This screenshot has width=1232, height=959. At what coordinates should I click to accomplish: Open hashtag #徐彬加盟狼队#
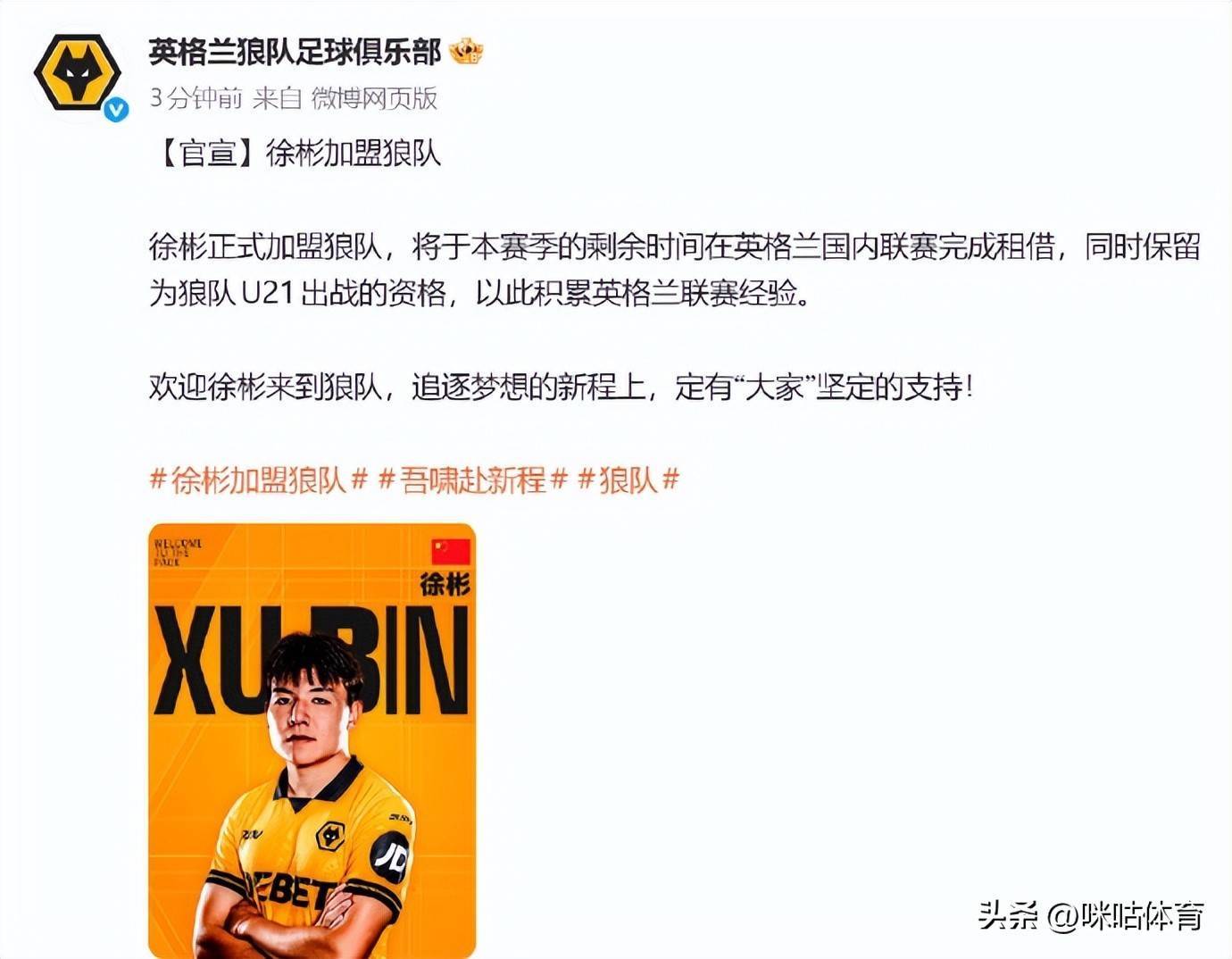[x=258, y=480]
